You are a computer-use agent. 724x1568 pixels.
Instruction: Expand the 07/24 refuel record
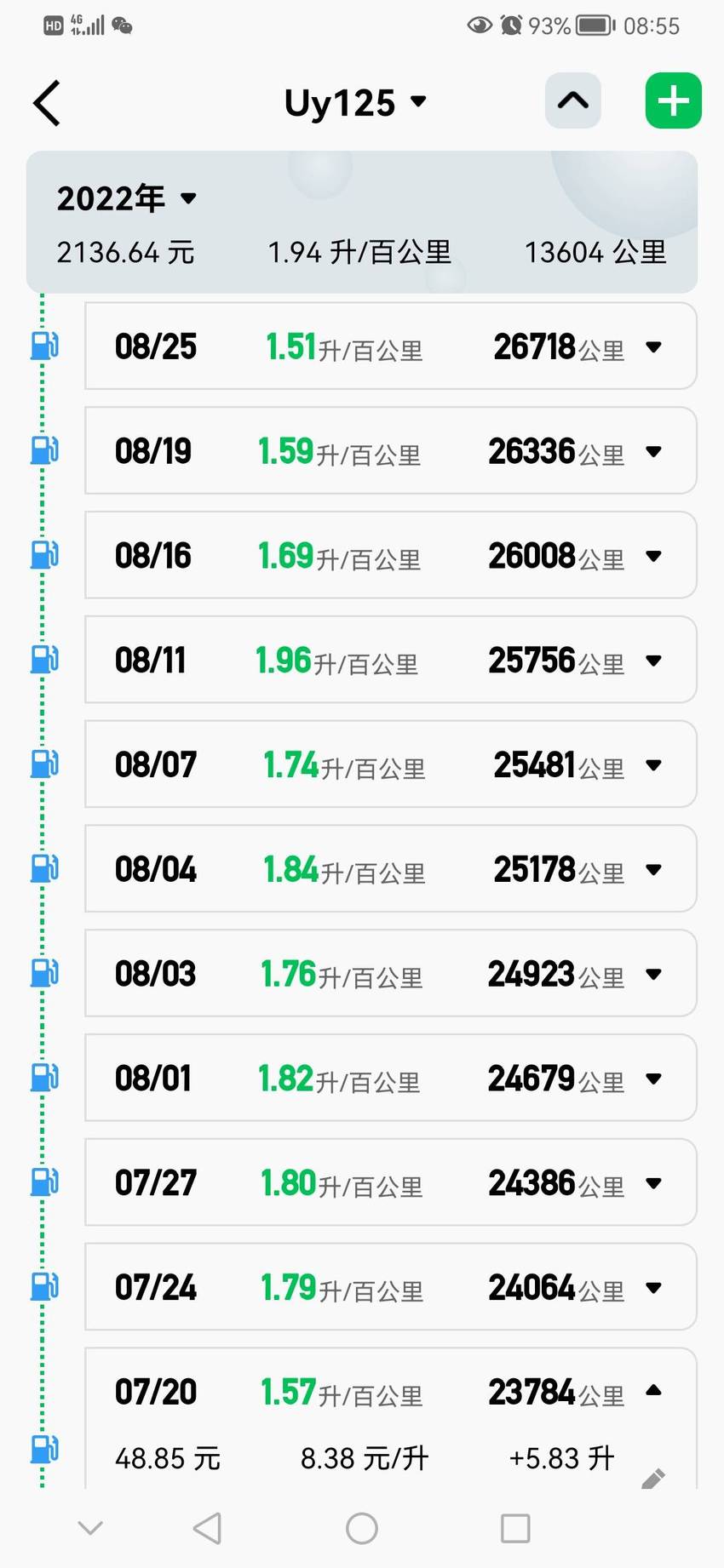(654, 1288)
